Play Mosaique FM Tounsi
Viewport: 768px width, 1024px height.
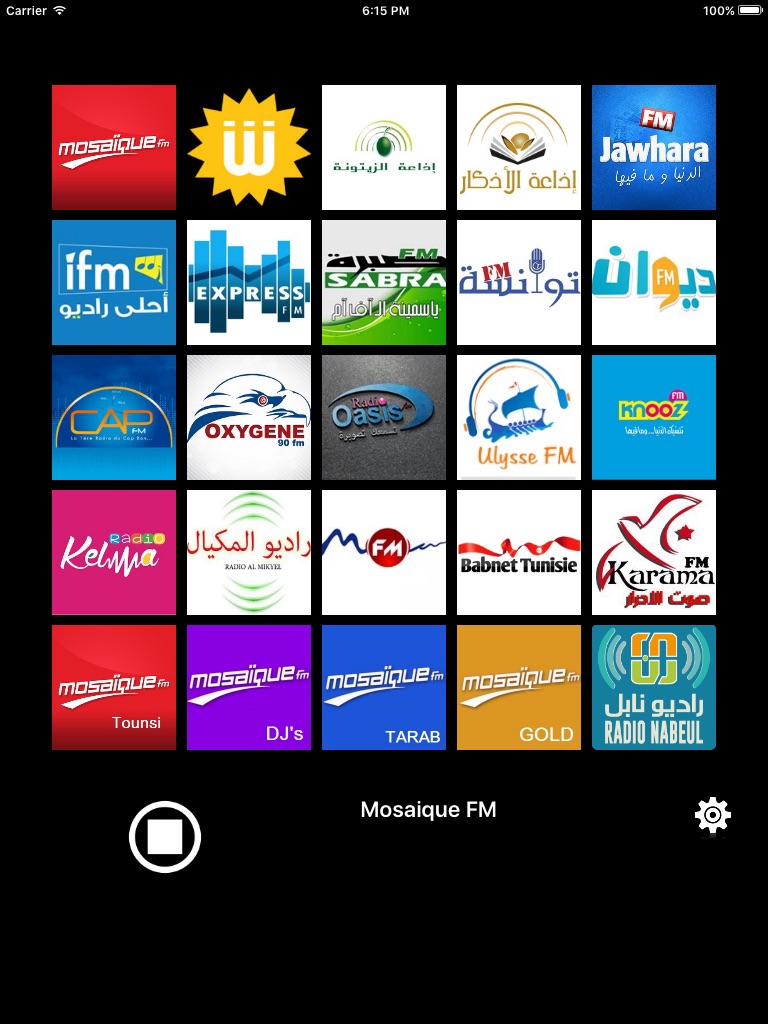[114, 688]
